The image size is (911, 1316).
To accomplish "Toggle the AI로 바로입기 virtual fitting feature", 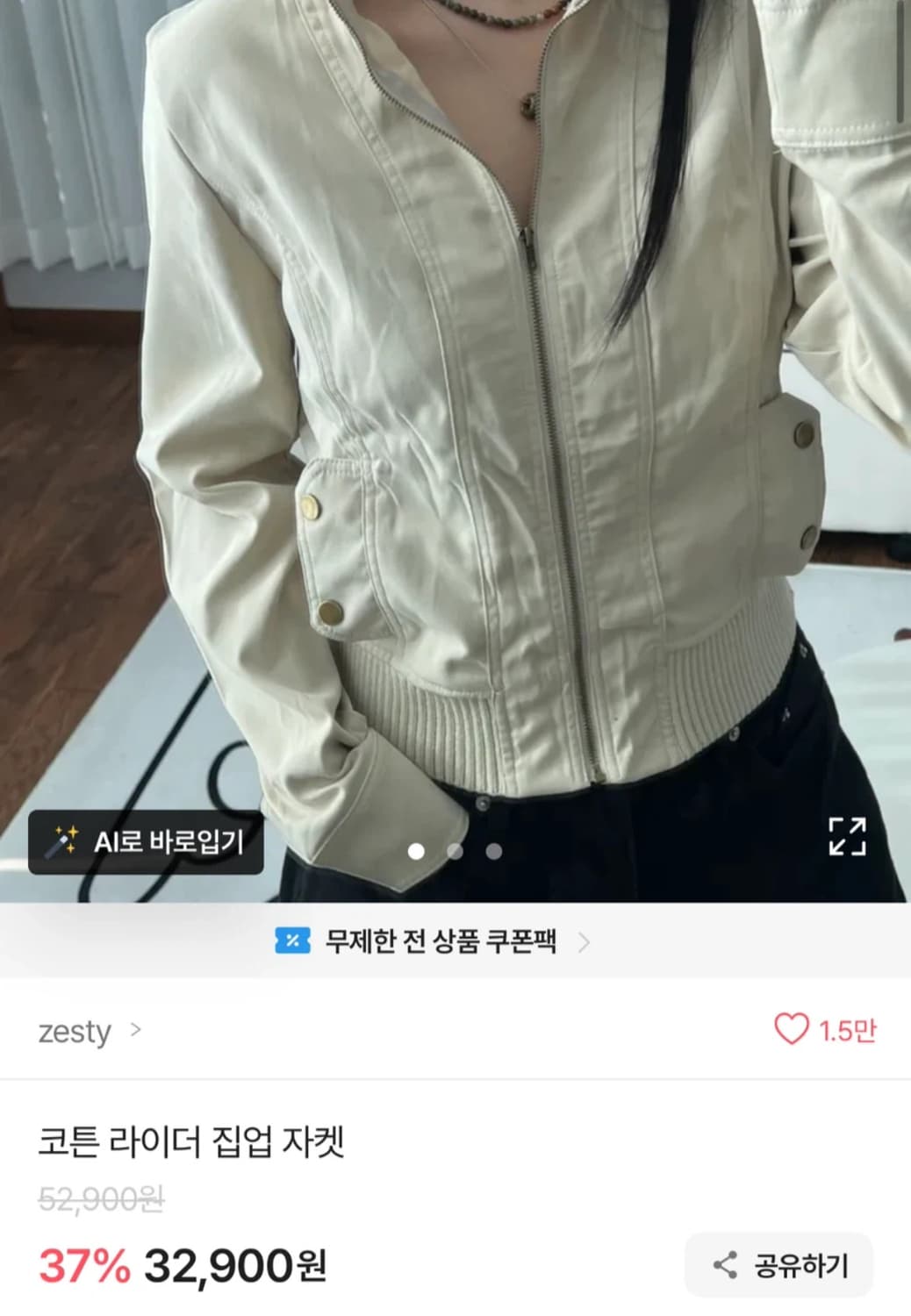I will [148, 843].
